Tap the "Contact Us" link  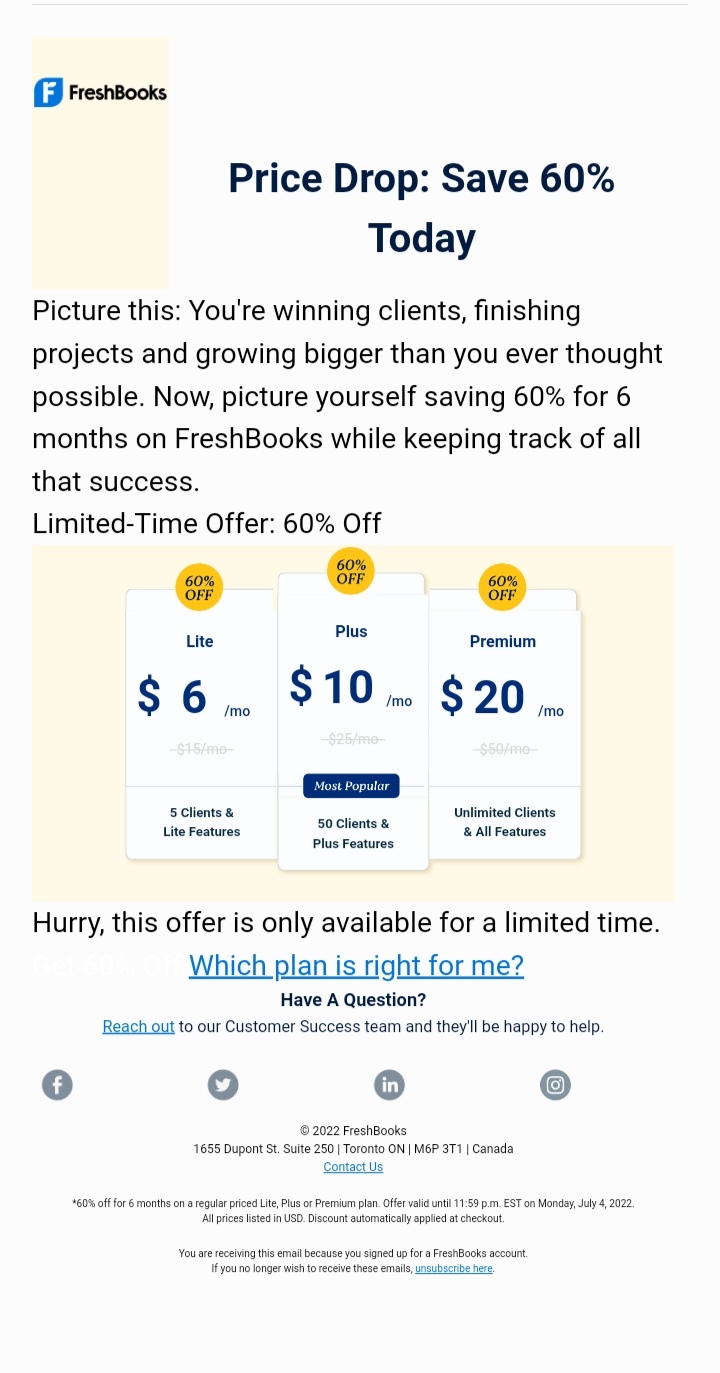coord(353,1167)
